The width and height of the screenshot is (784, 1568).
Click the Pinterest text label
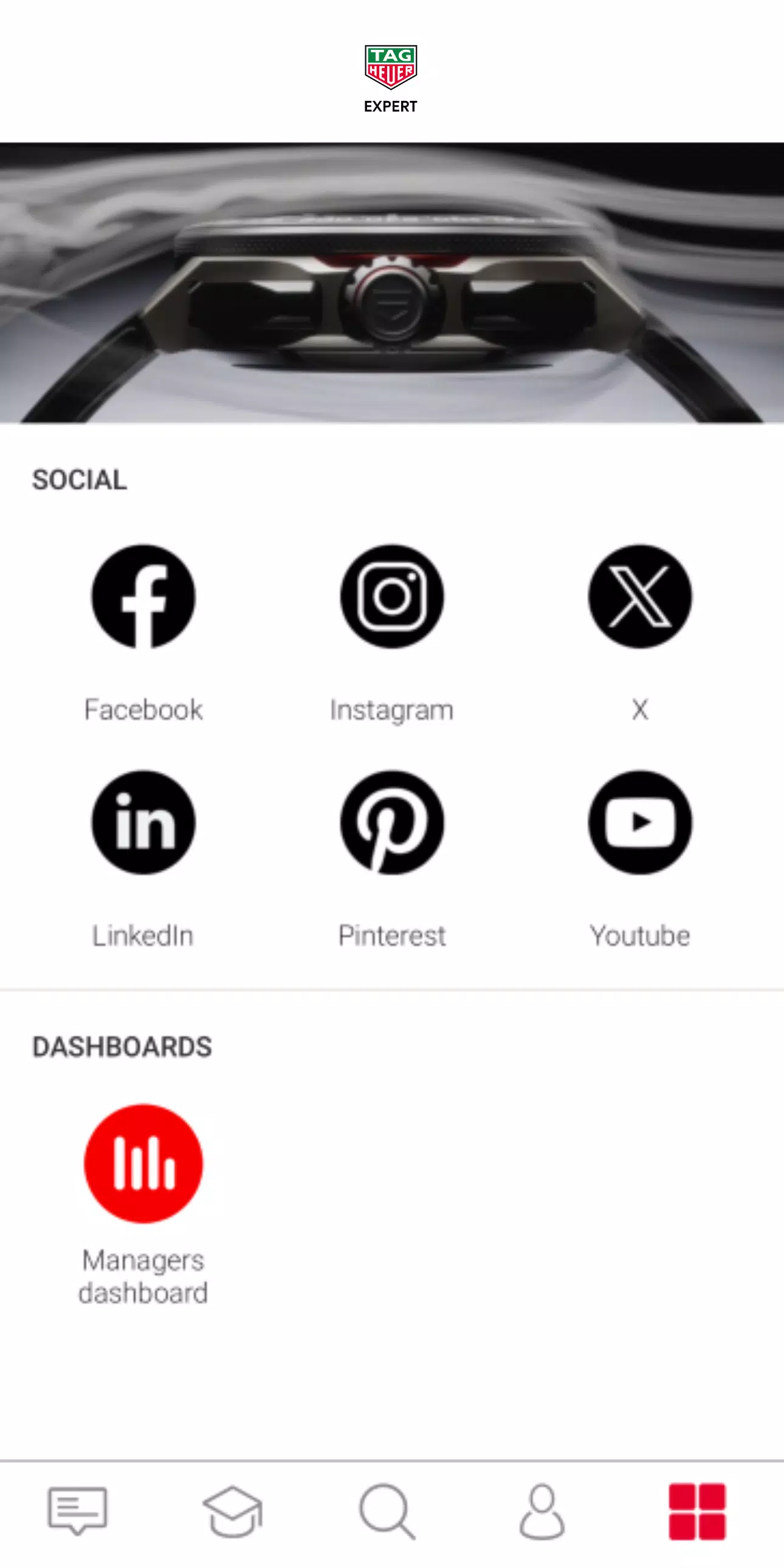point(392,935)
